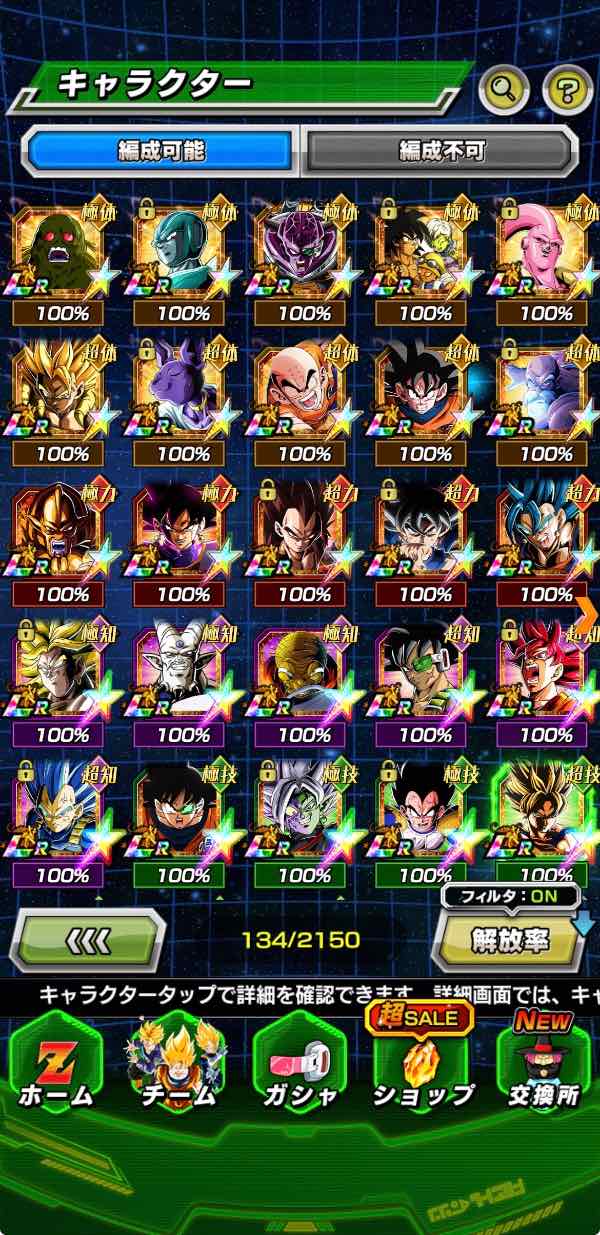Tap the orange arrow beside the grid
This screenshot has height=1235, width=600.
tap(588, 610)
